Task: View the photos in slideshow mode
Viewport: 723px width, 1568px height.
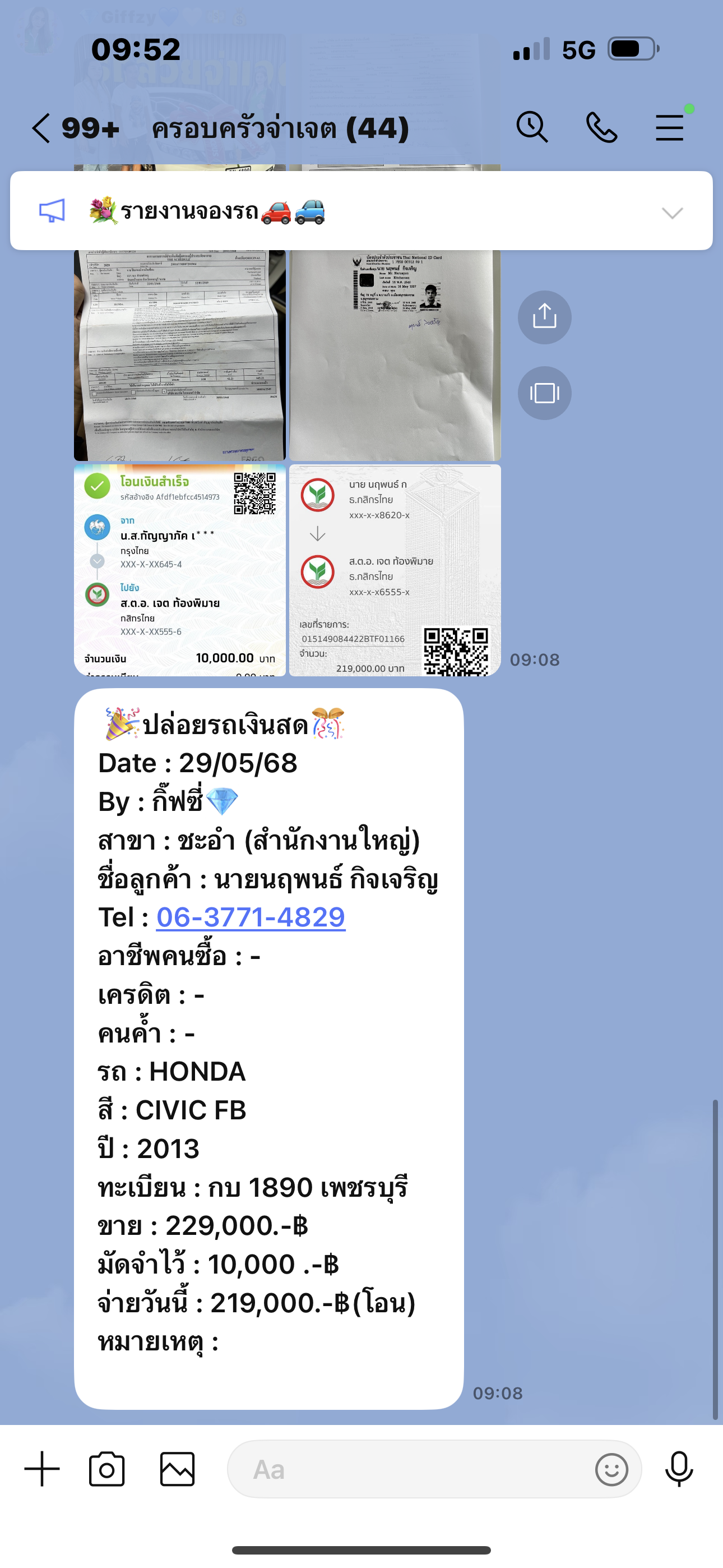Action: (544, 393)
